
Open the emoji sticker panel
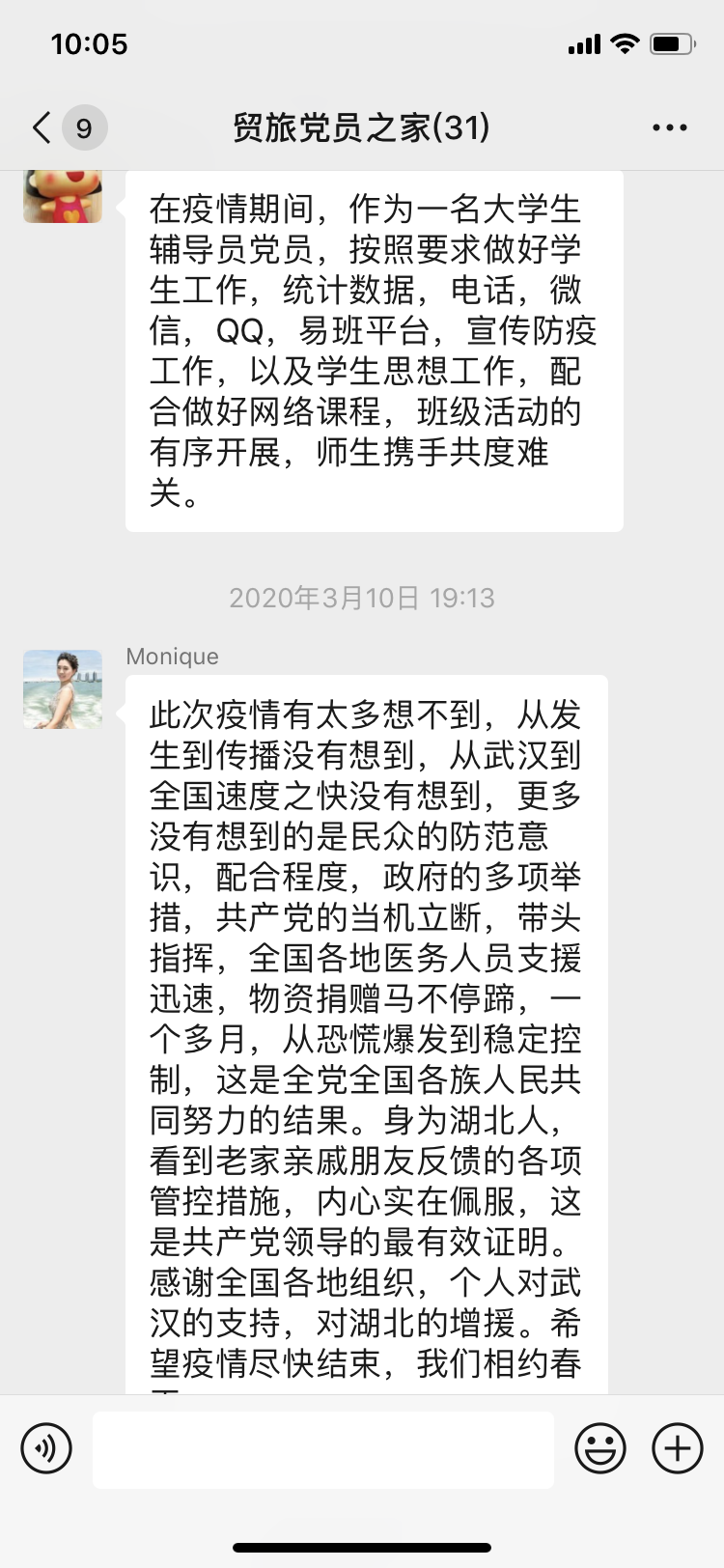600,1448
